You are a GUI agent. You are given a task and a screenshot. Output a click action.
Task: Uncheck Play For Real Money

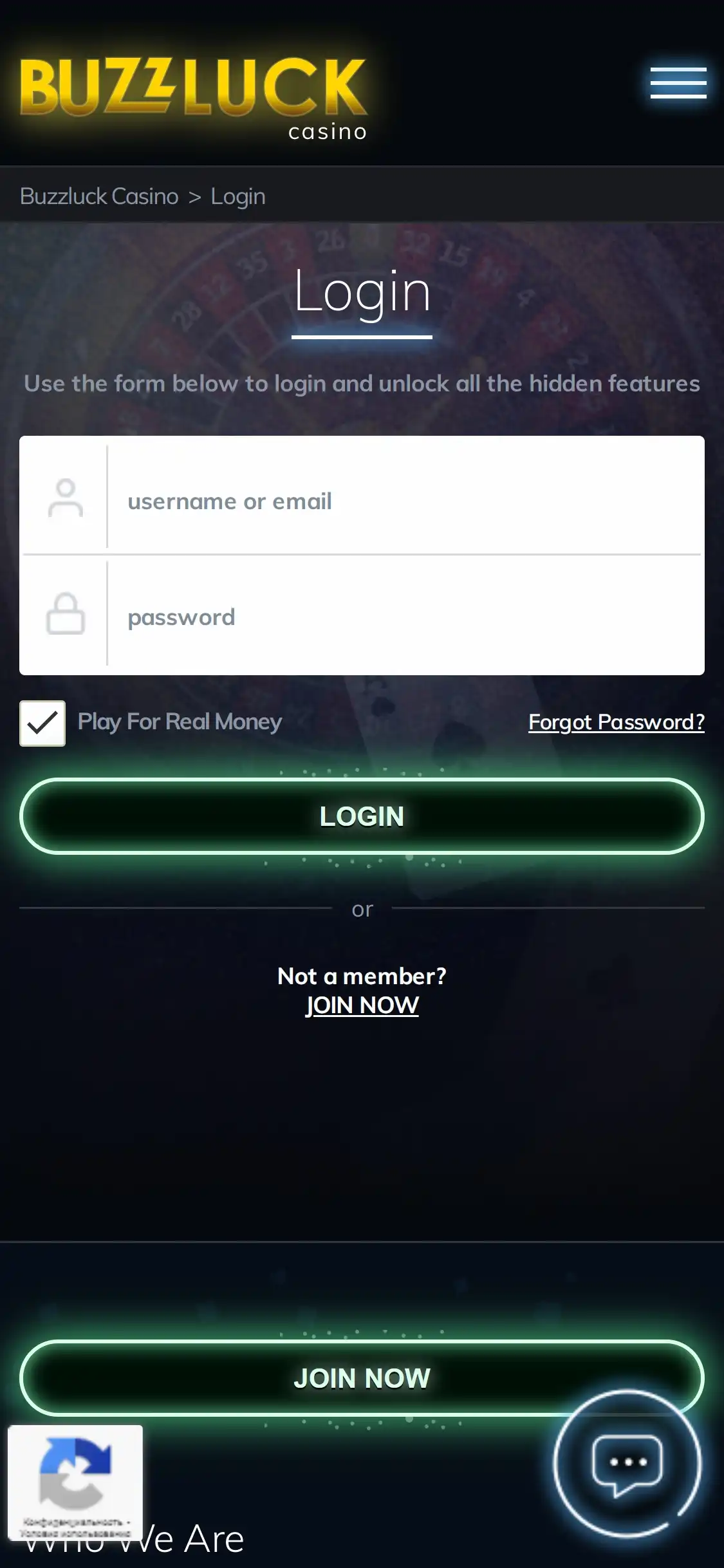tap(42, 723)
